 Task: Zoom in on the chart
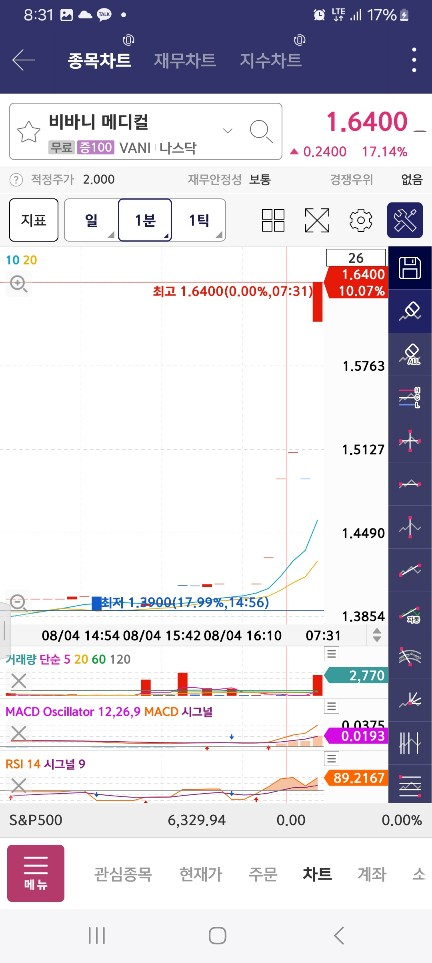tap(18, 284)
